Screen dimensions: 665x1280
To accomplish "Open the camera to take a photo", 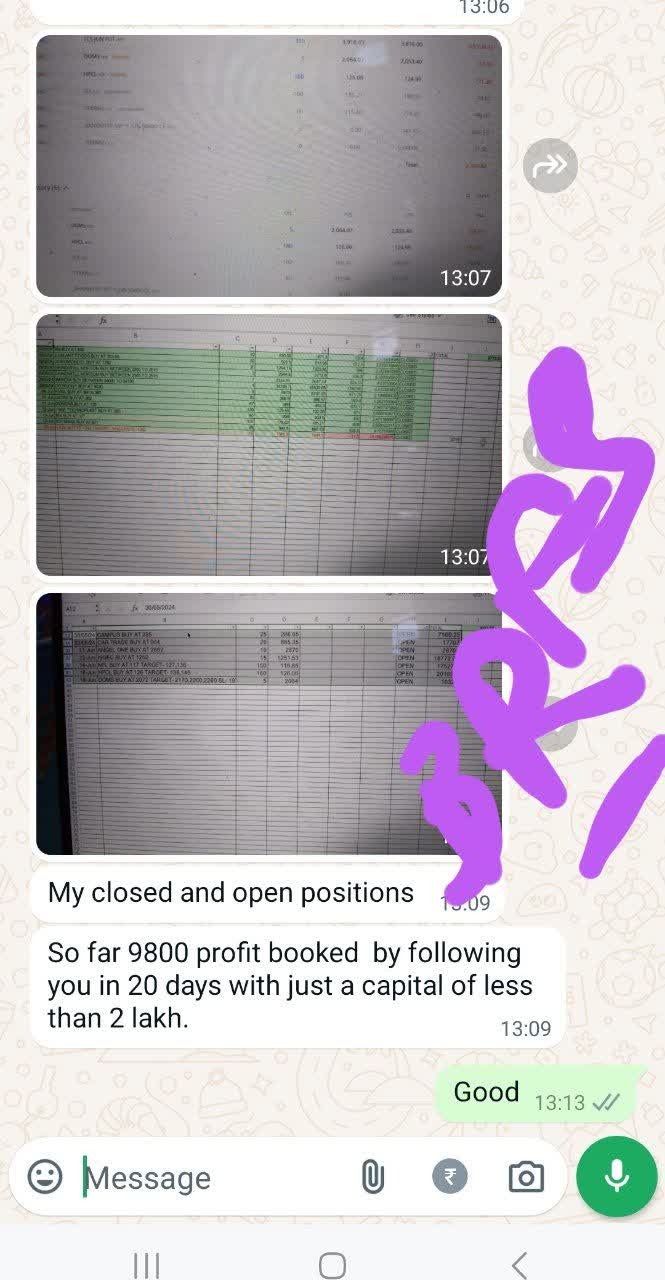I will [525, 1177].
